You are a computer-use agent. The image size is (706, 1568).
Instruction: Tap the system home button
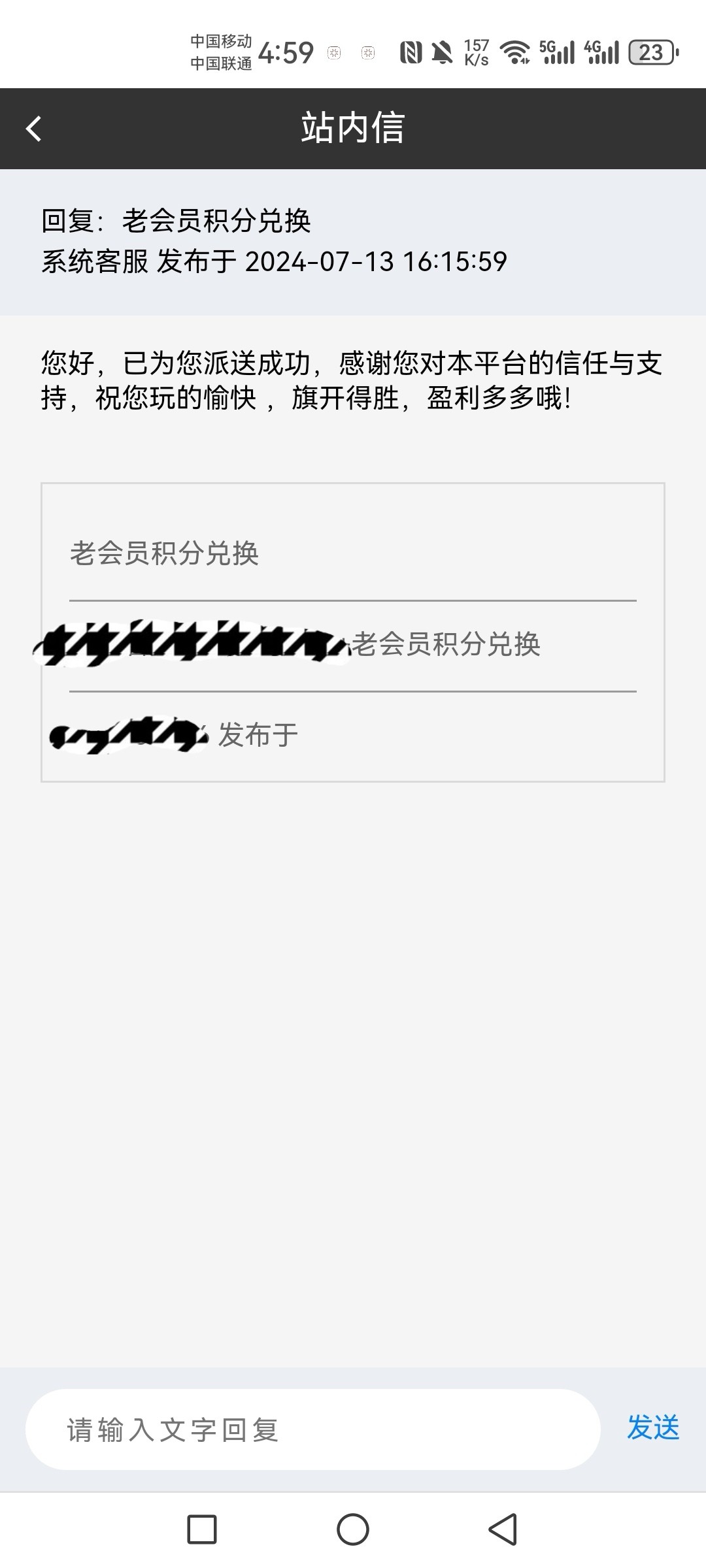(x=353, y=1529)
